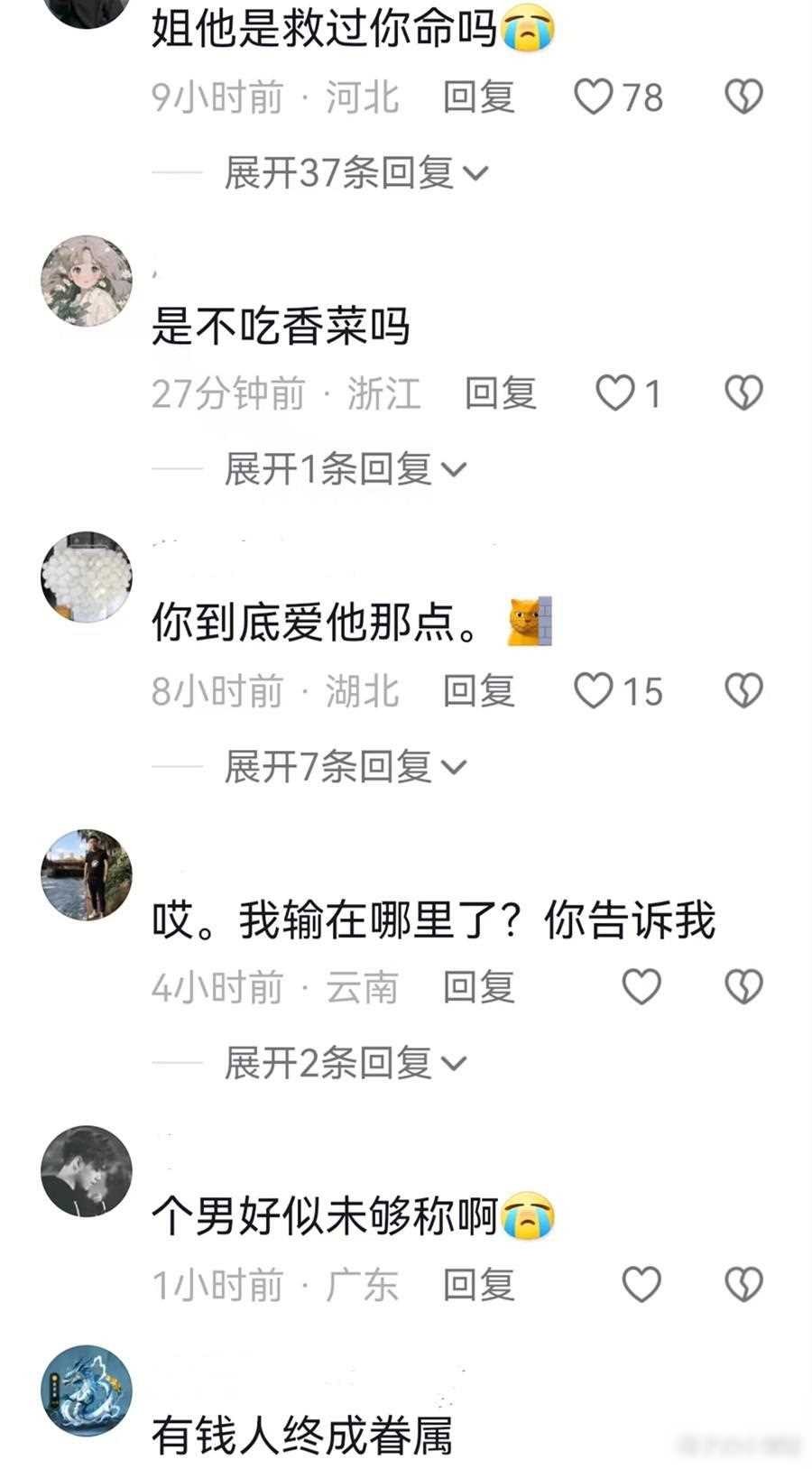Open the anime girl avatar's profile
The image size is (812, 1469).
(87, 281)
